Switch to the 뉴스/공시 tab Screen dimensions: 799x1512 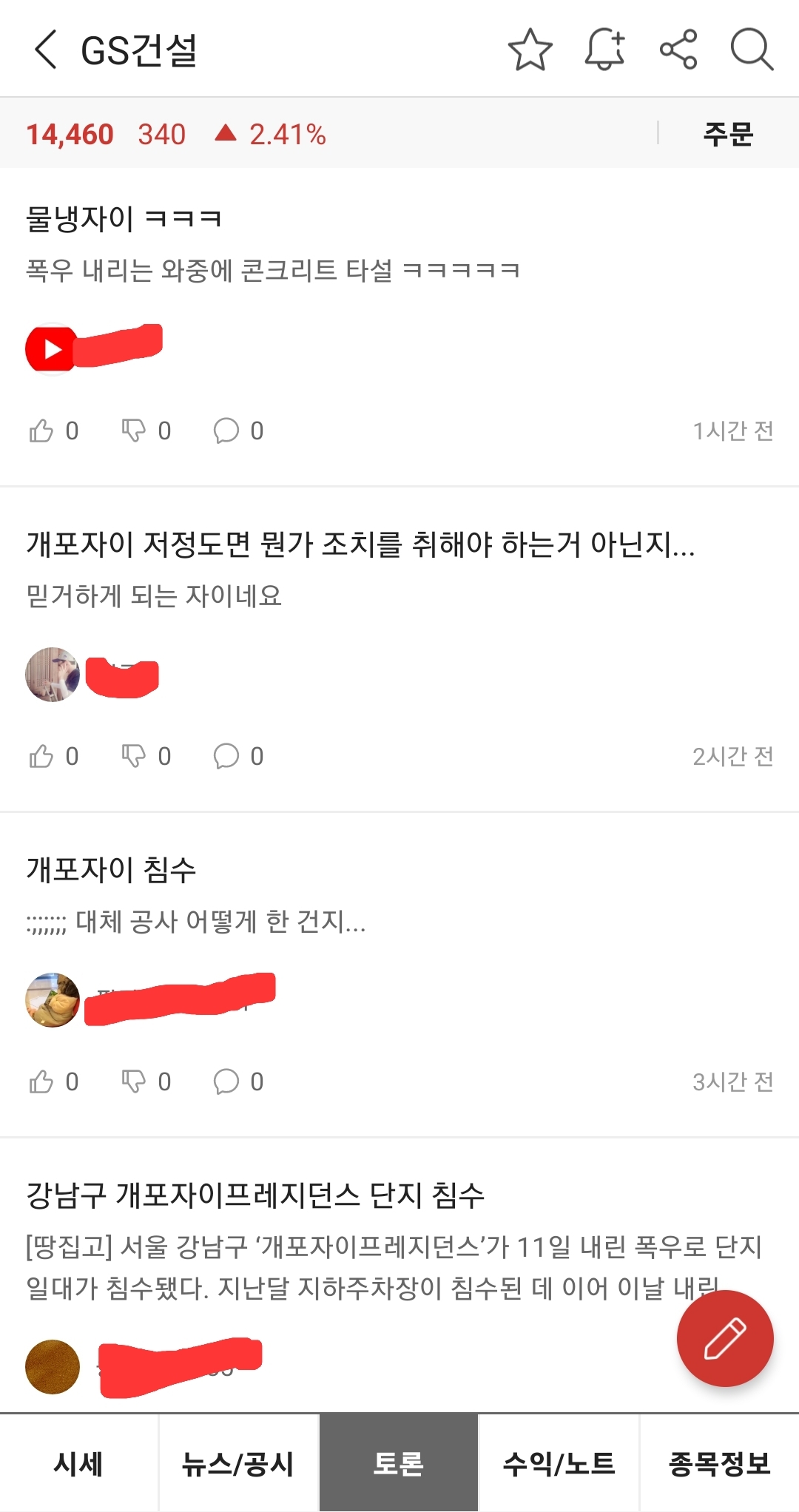(x=238, y=1463)
